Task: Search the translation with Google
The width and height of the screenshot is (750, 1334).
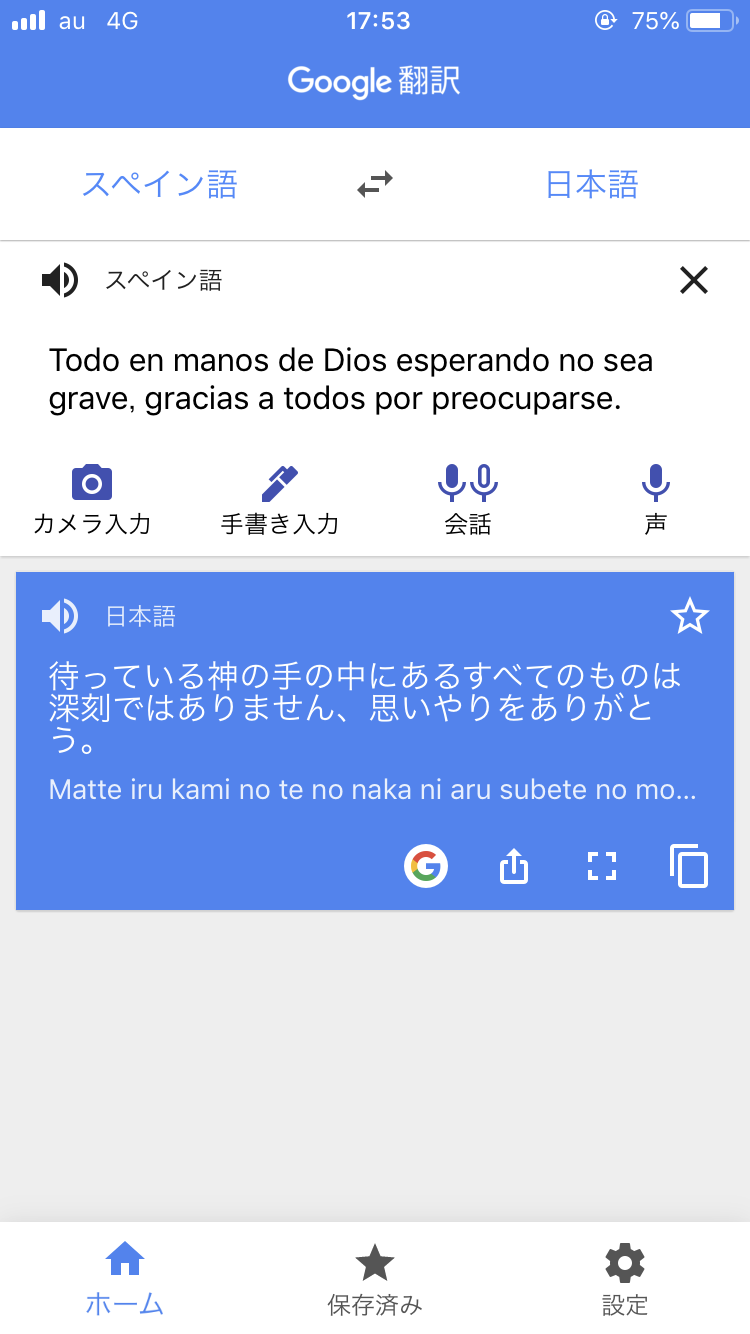Action: click(426, 866)
